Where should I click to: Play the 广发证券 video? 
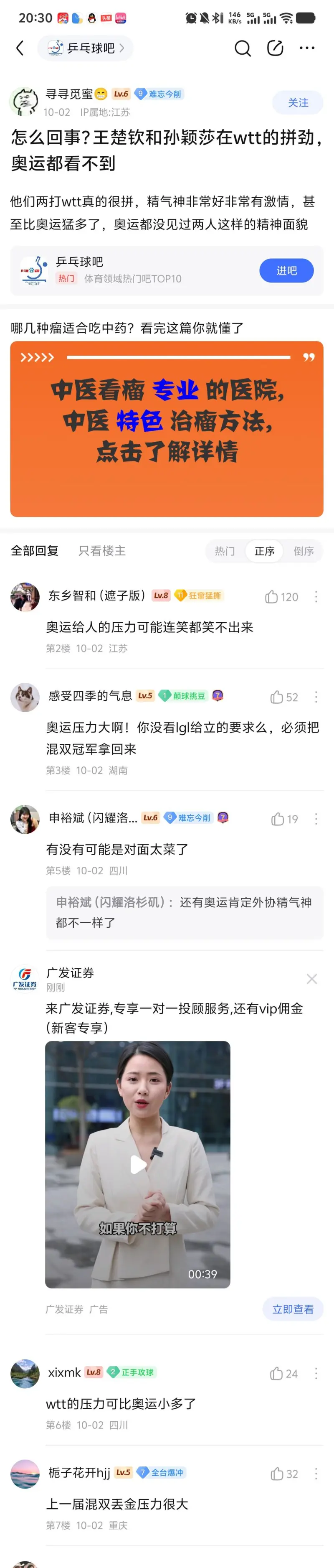click(138, 1164)
